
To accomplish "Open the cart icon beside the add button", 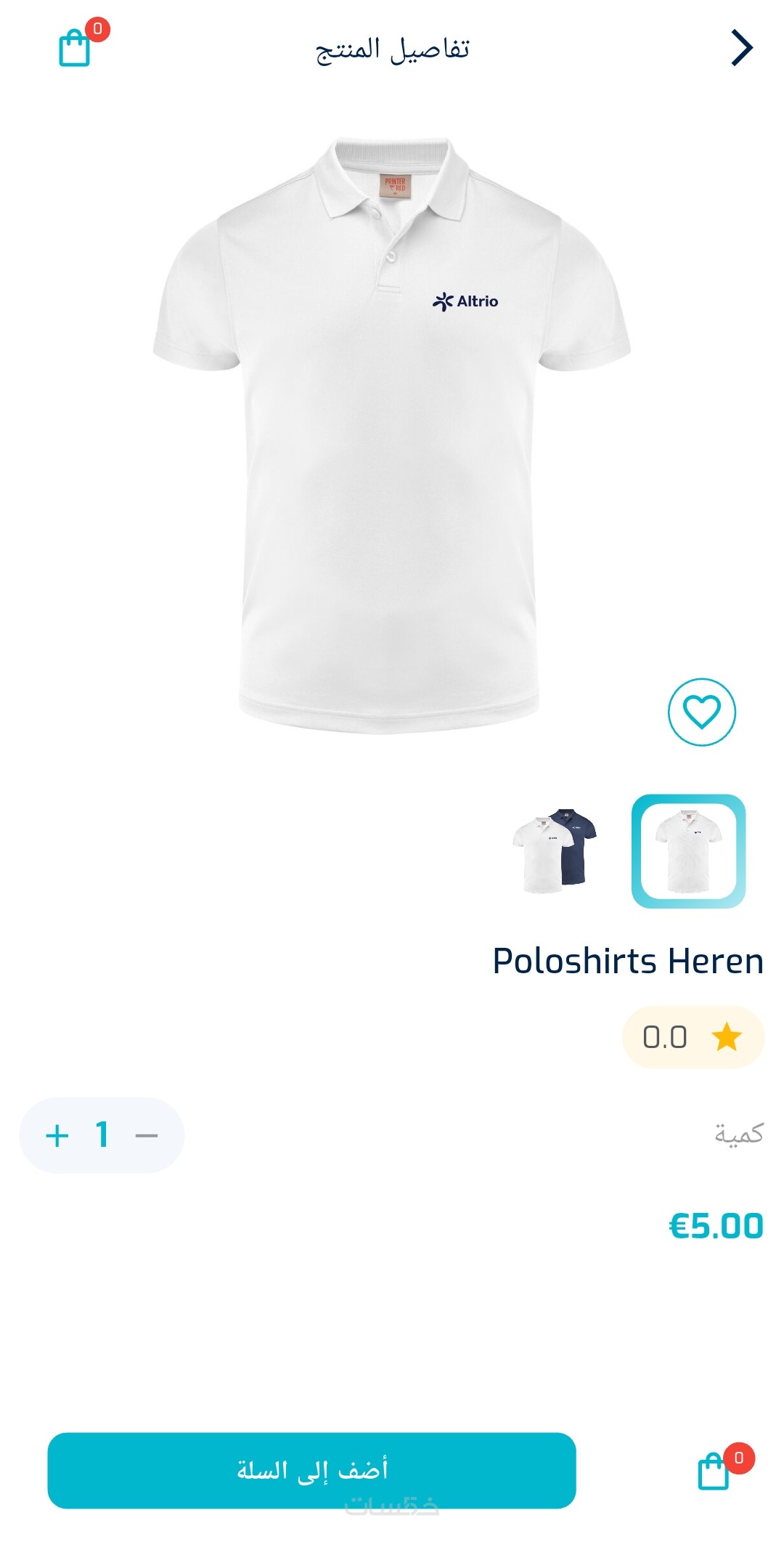I will point(714,1471).
